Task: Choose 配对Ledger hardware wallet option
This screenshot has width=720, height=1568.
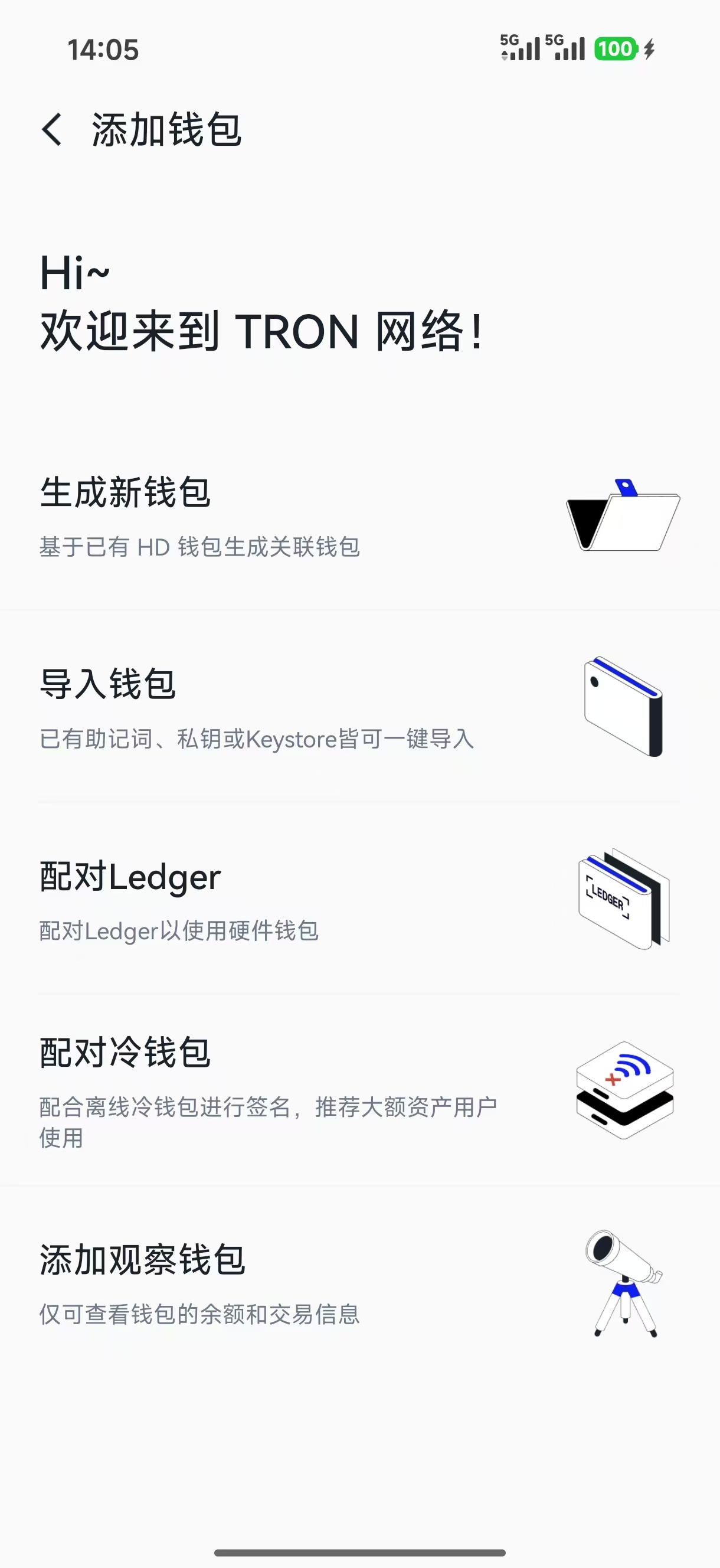Action: [359, 899]
